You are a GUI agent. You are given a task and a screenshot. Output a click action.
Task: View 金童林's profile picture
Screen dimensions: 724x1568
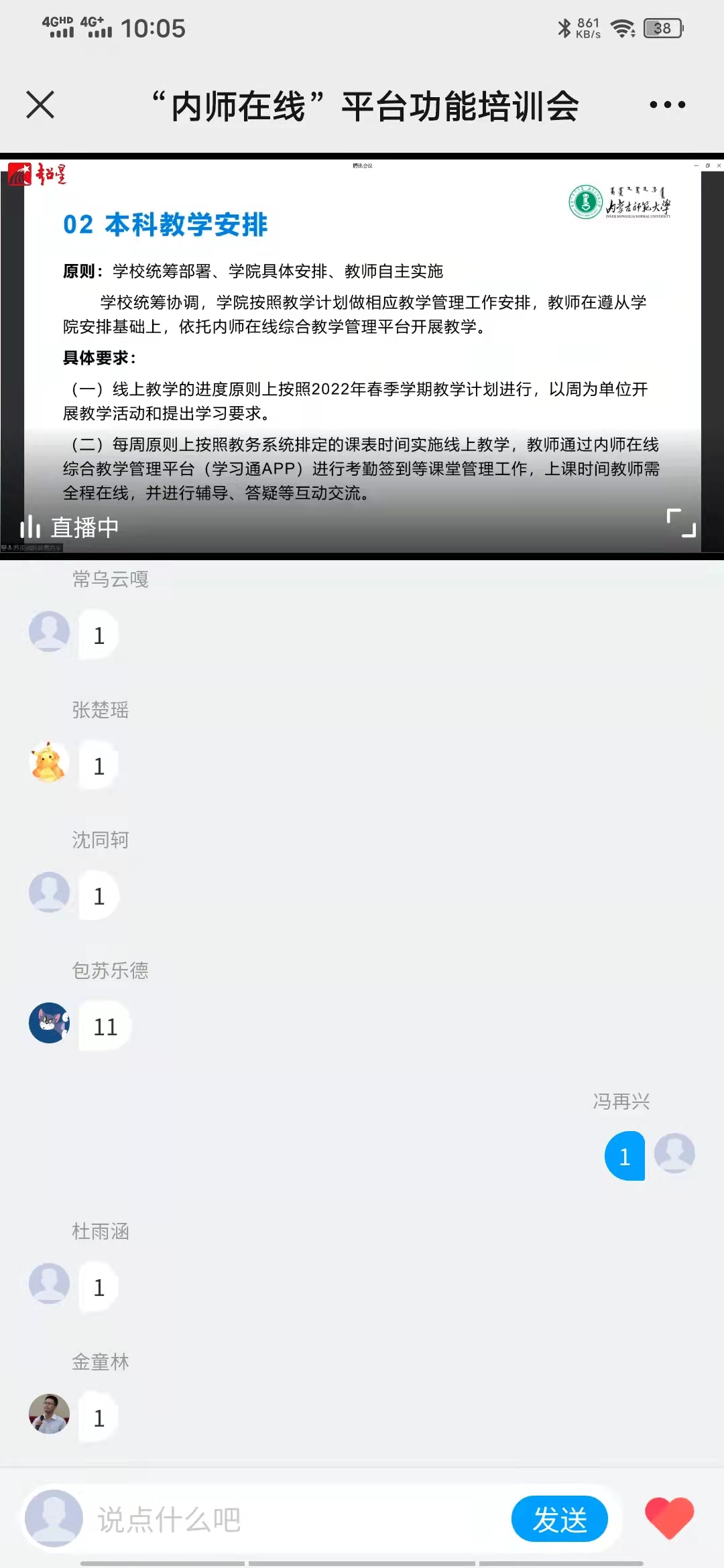[49, 1414]
